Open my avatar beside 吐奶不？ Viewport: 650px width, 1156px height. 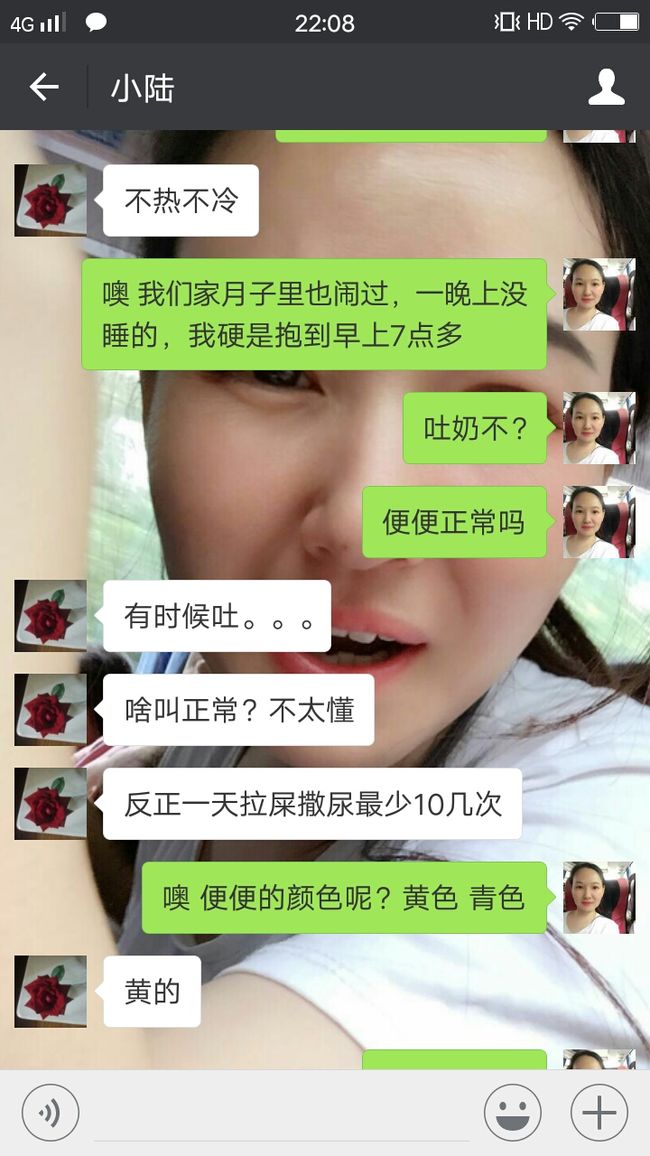click(599, 428)
